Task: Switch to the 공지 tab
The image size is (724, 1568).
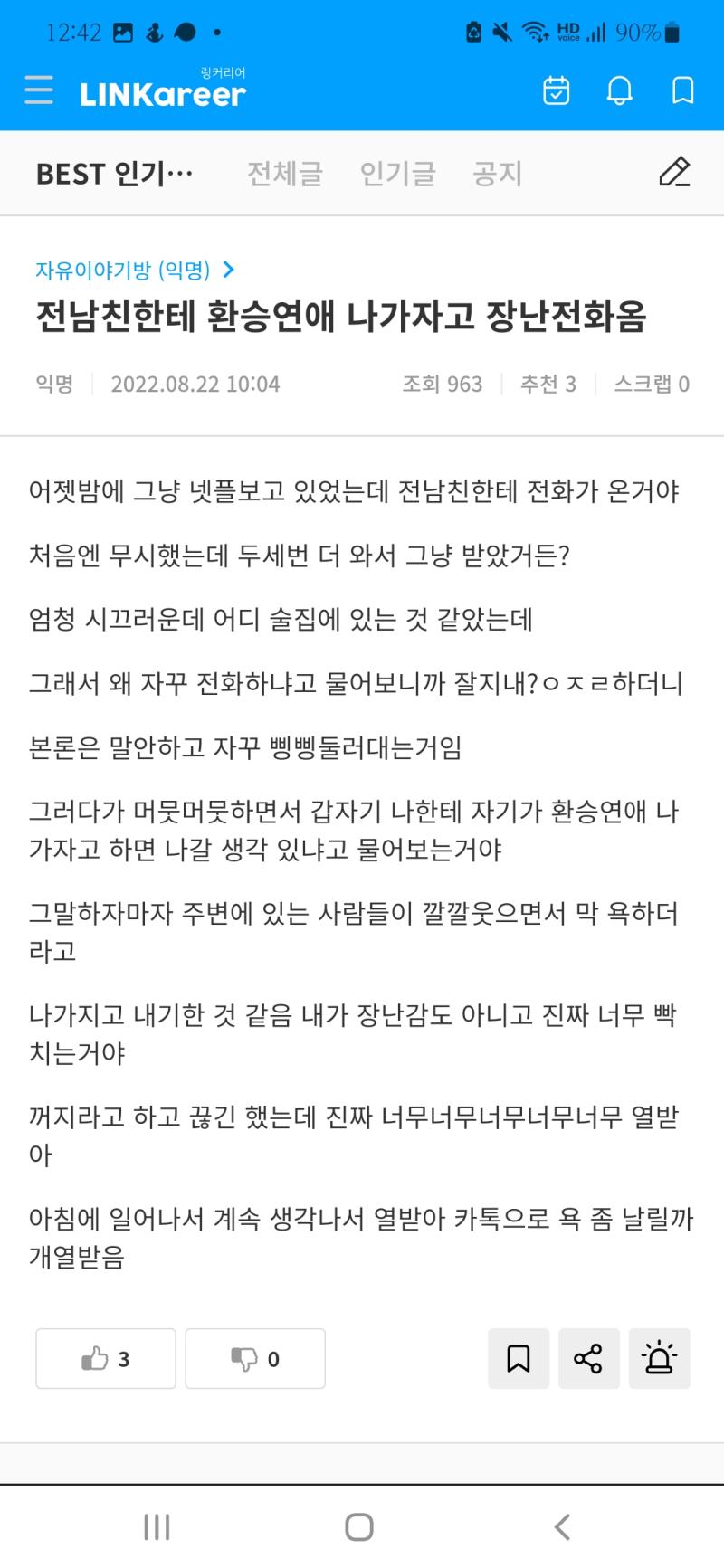Action: [498, 174]
